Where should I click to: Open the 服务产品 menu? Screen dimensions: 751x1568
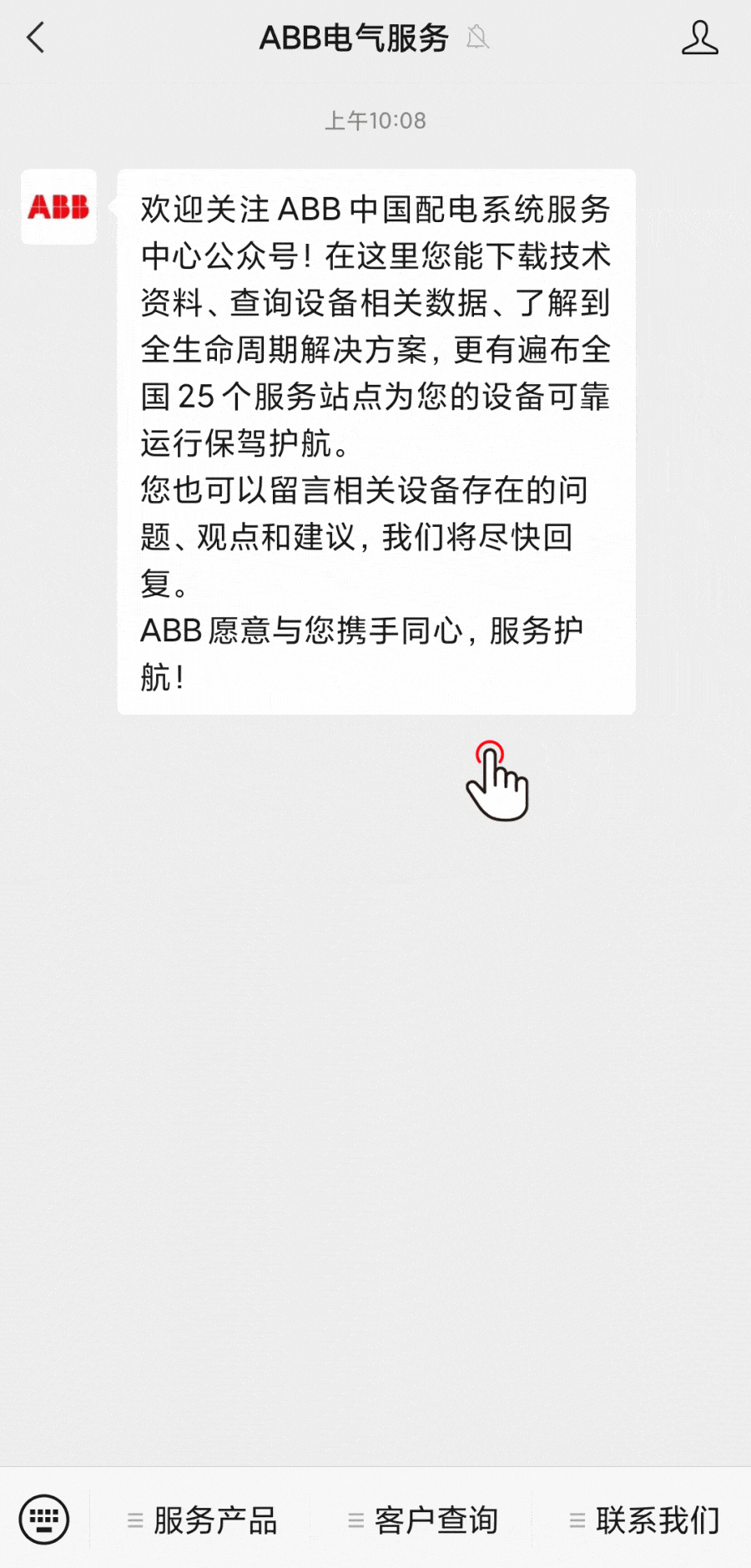pyautogui.click(x=202, y=1520)
